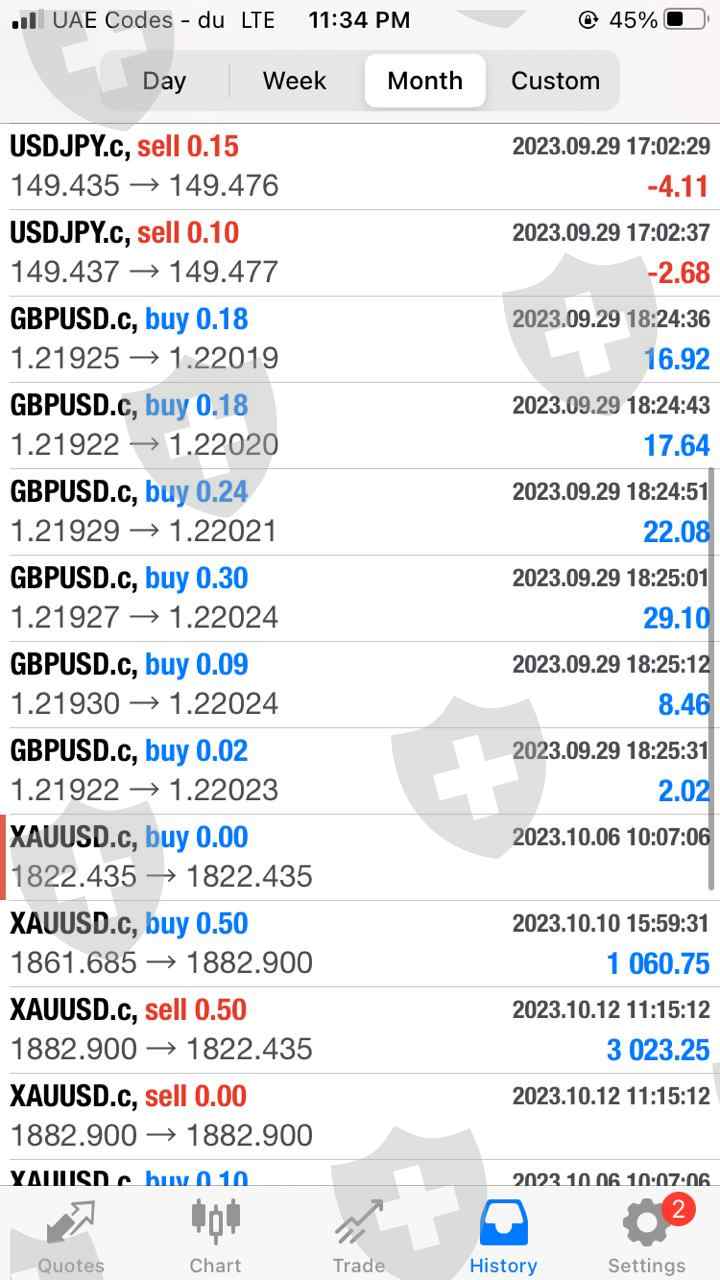View XAUUSD.c sell 0.50 trade details
The width and height of the screenshot is (720, 1280).
pos(360,1029)
